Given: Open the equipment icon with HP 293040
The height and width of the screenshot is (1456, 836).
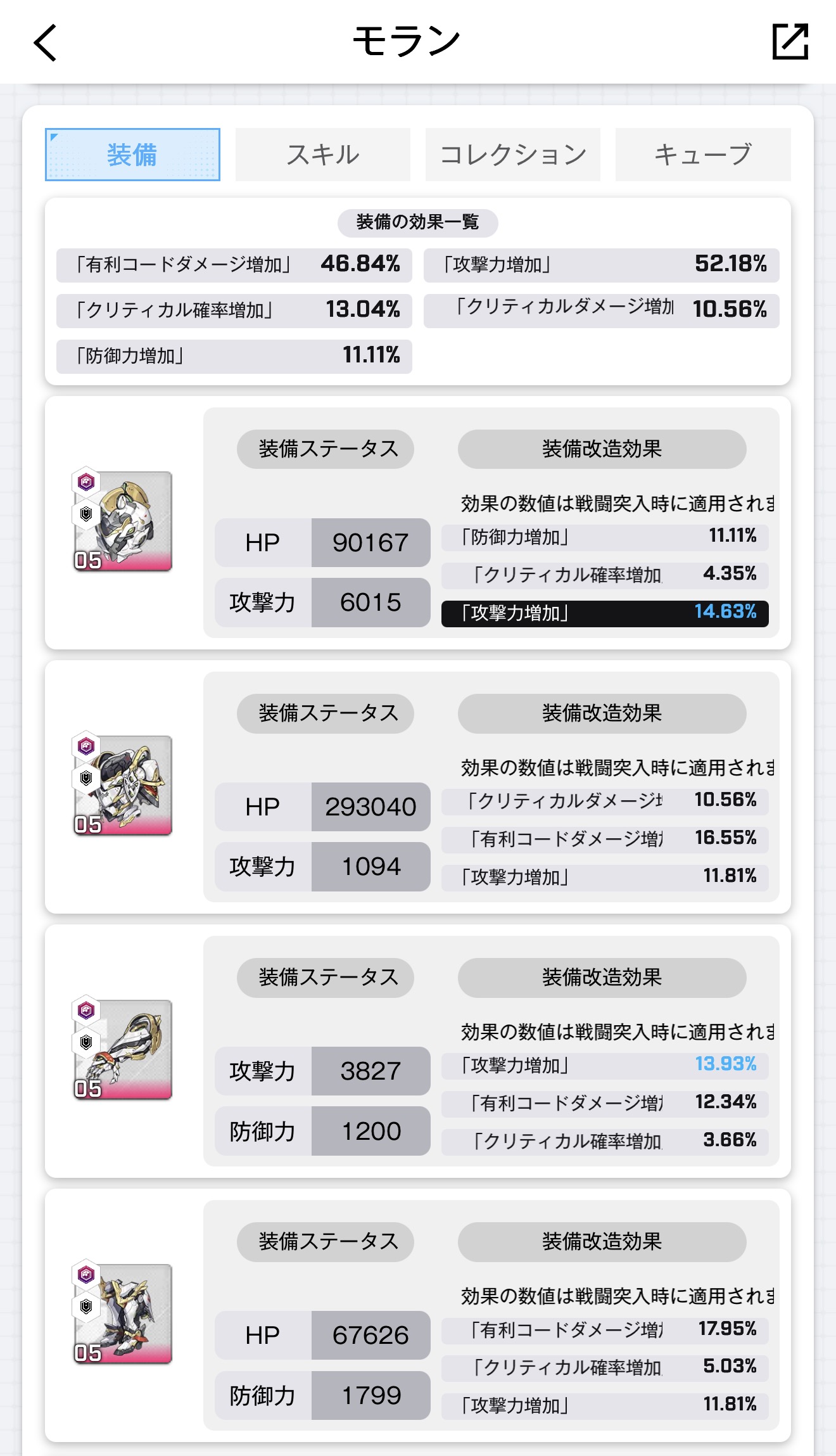Looking at the screenshot, I should coord(123,785).
